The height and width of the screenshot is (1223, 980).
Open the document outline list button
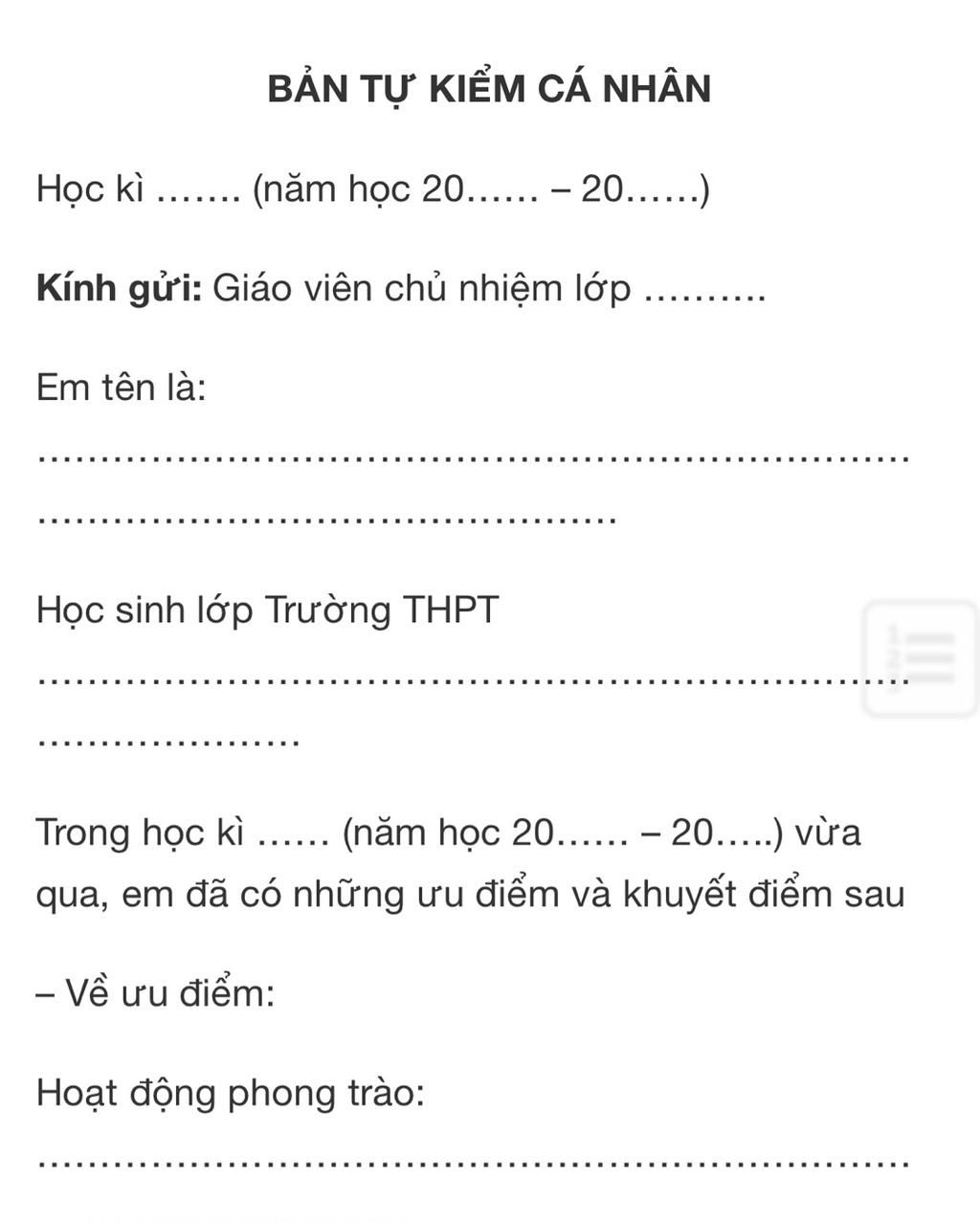(x=922, y=658)
